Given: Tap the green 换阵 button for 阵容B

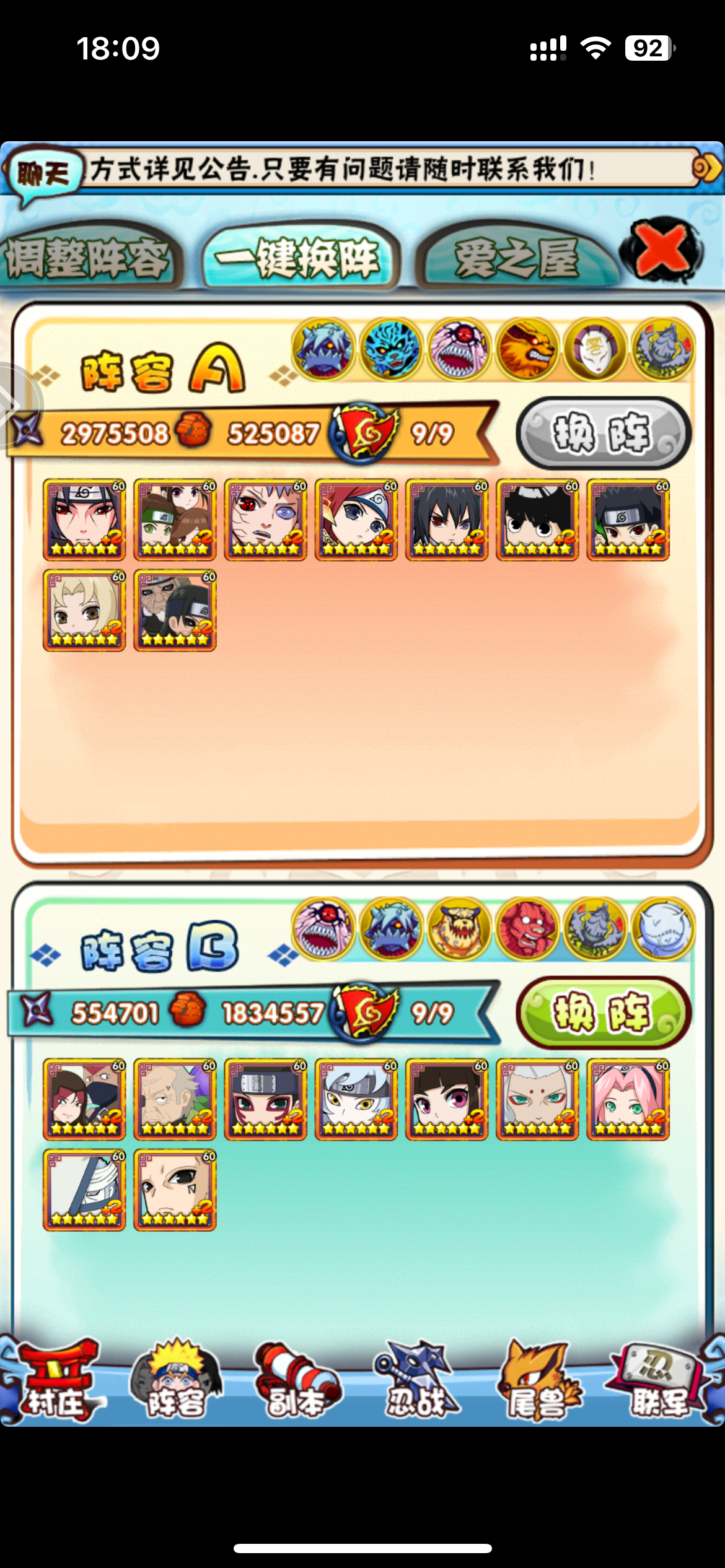Looking at the screenshot, I should pyautogui.click(x=603, y=1013).
